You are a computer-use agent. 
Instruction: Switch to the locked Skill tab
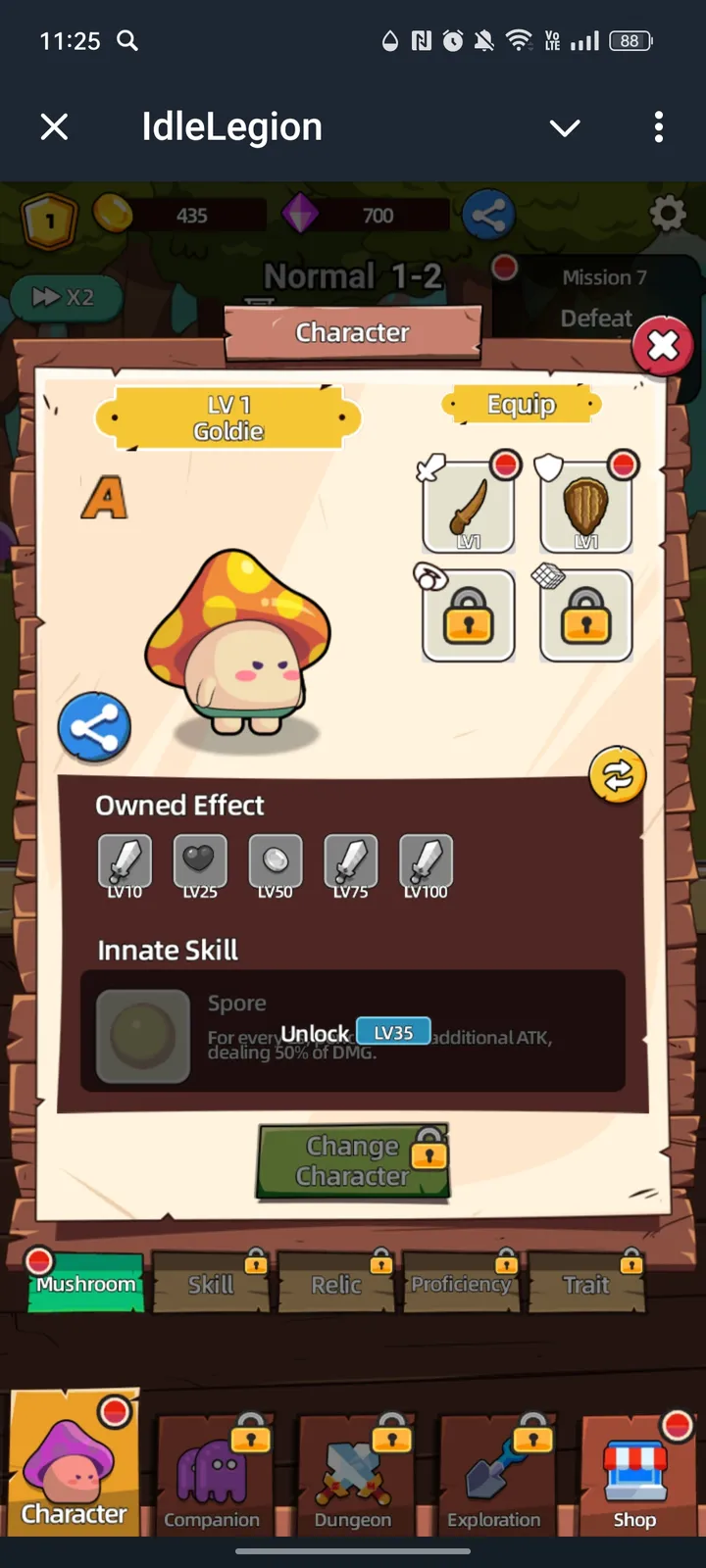coord(211,1284)
